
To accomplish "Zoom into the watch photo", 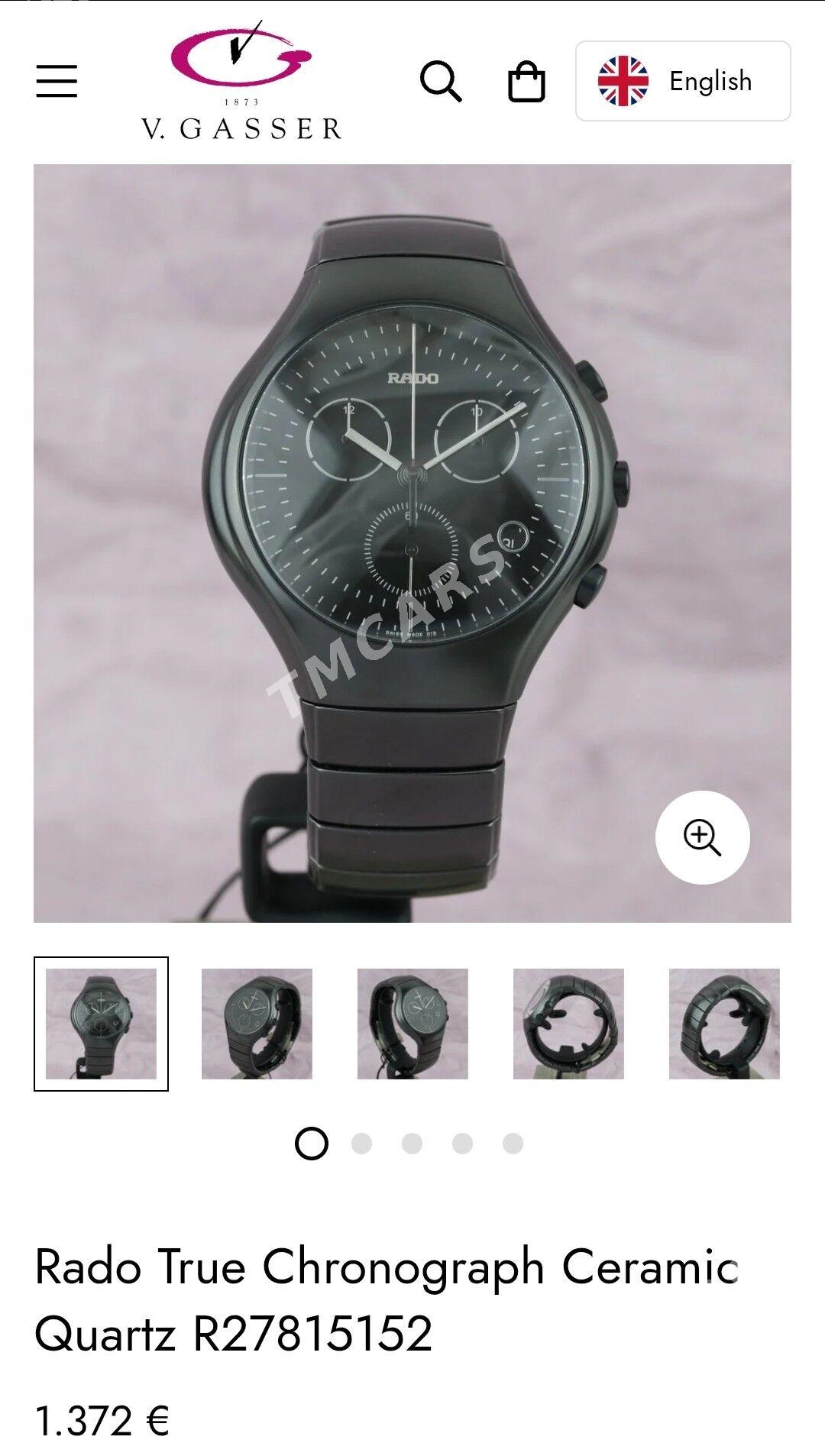I will coord(702,837).
